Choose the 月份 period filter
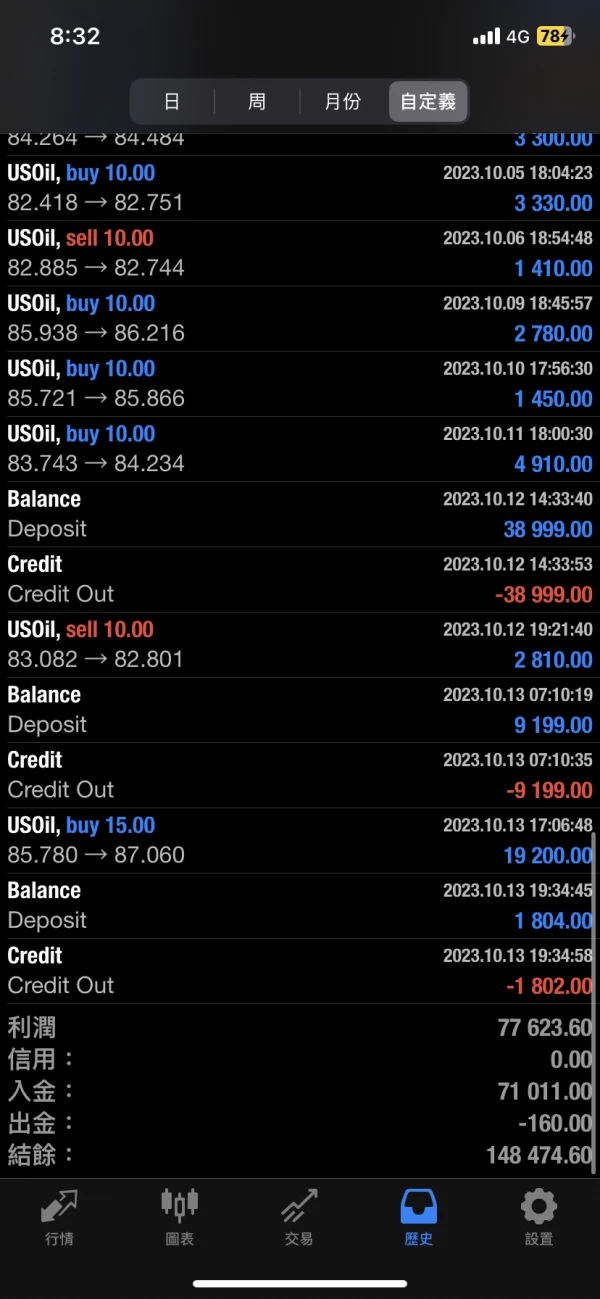Screen dimensions: 600x1299 point(342,102)
